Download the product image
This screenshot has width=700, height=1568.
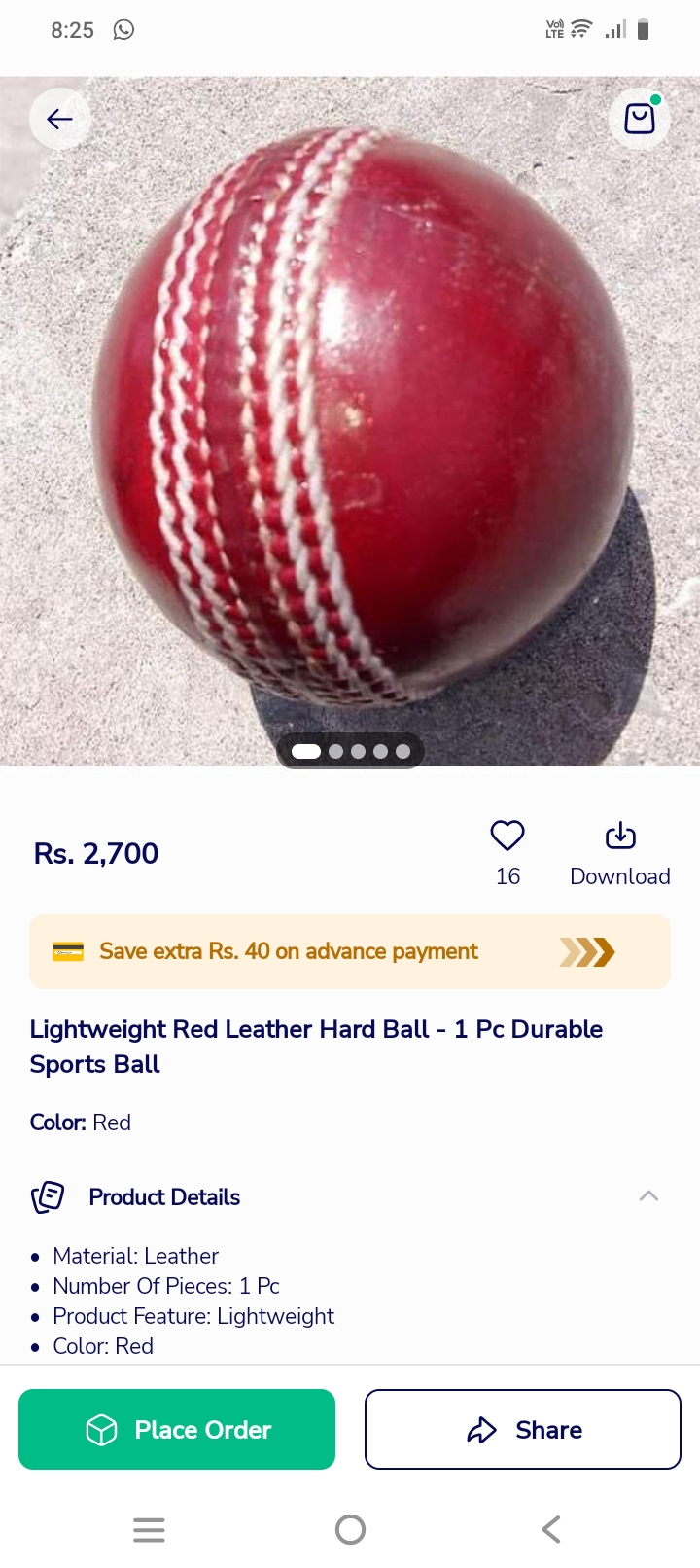[620, 836]
